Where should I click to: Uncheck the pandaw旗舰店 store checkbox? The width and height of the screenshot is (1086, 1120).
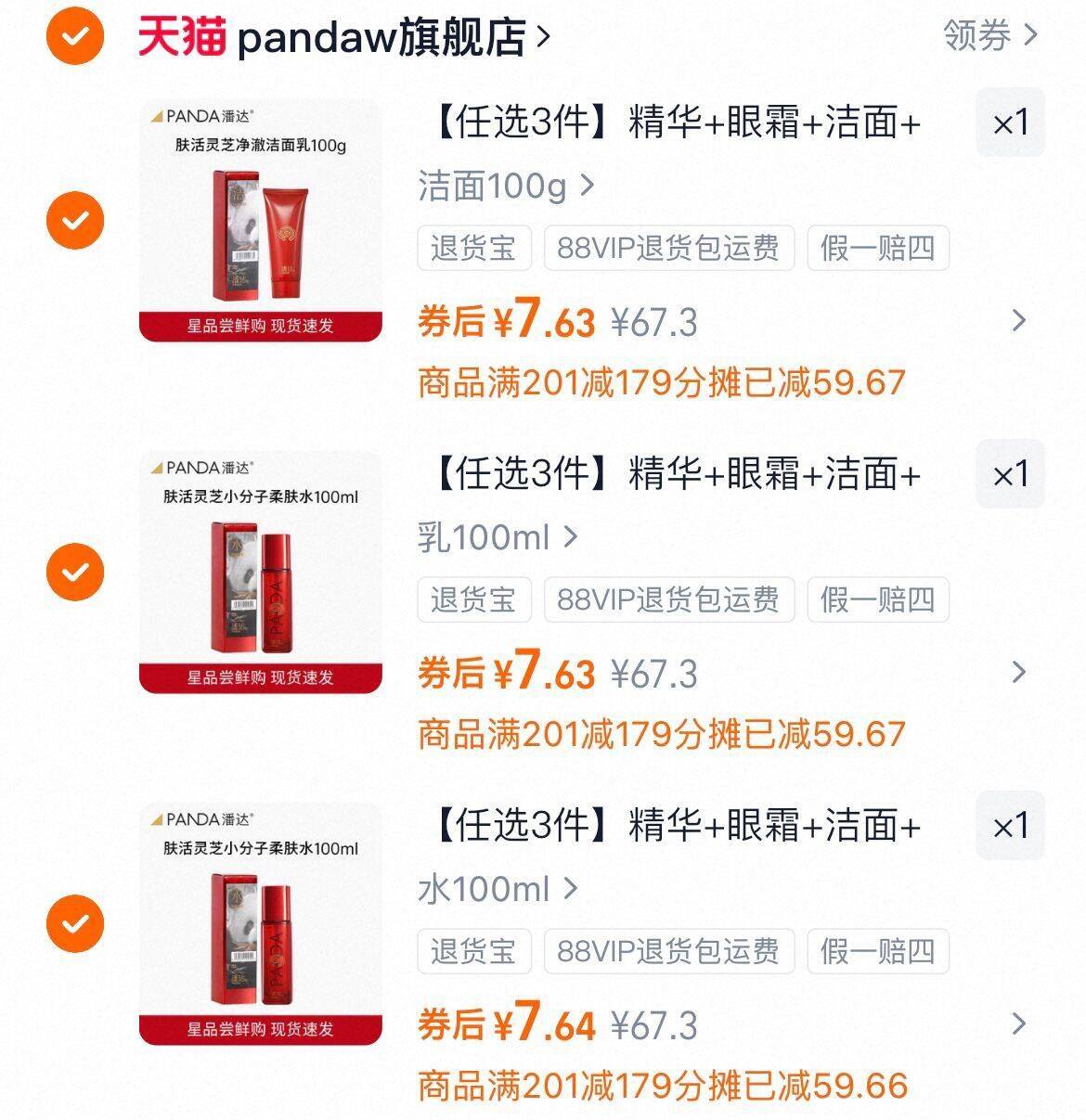pyautogui.click(x=75, y=37)
